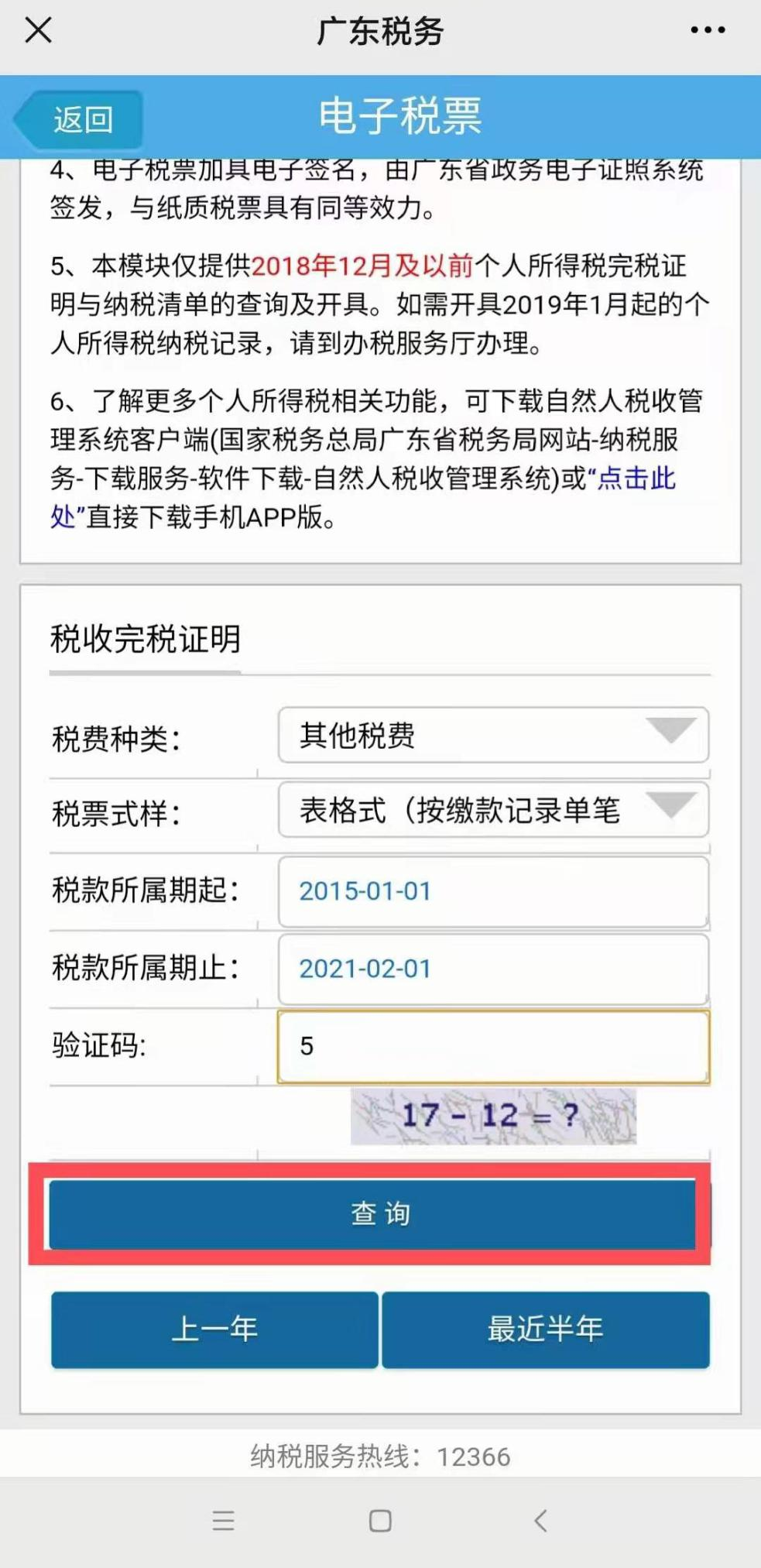Screen dimensions: 761x1568
Task: Open the three-dot overflow menu
Action: tap(708, 30)
